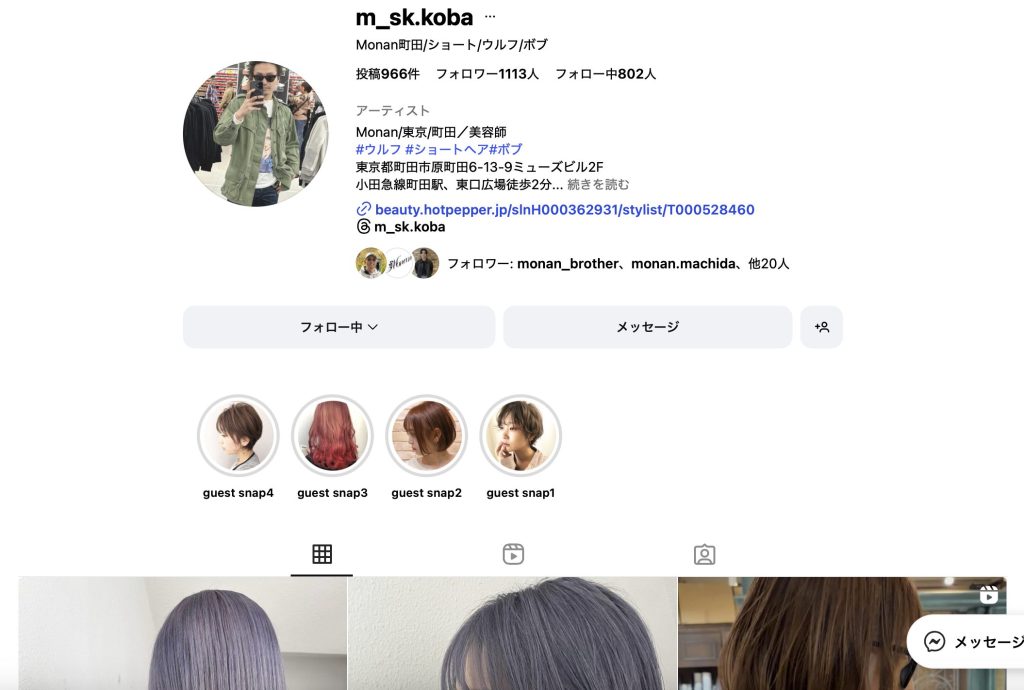This screenshot has height=690, width=1024.
Task: Open the mutual followers list with monan_brother
Action: click(617, 264)
